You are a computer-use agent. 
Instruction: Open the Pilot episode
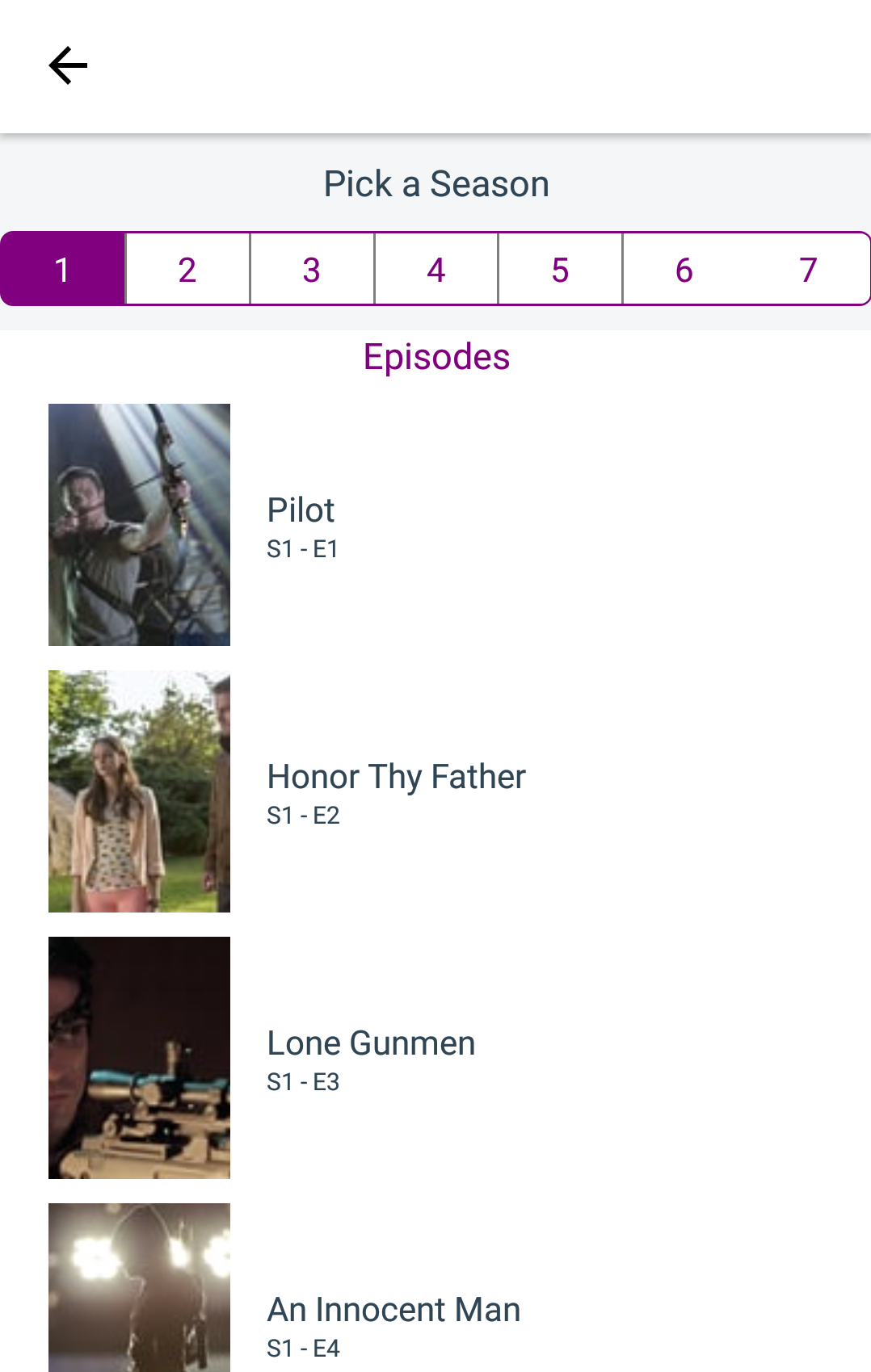[x=301, y=524]
